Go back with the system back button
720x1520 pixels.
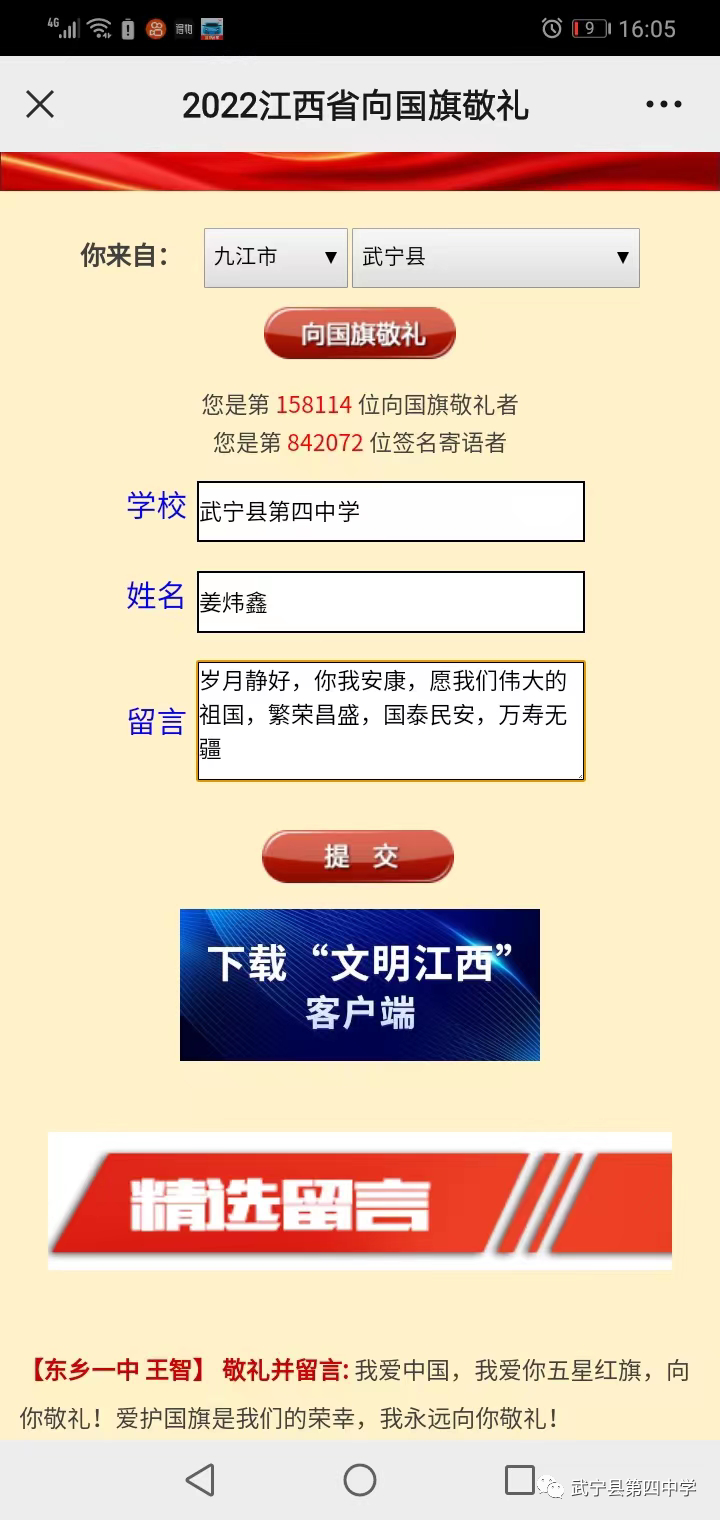[x=200, y=1480]
